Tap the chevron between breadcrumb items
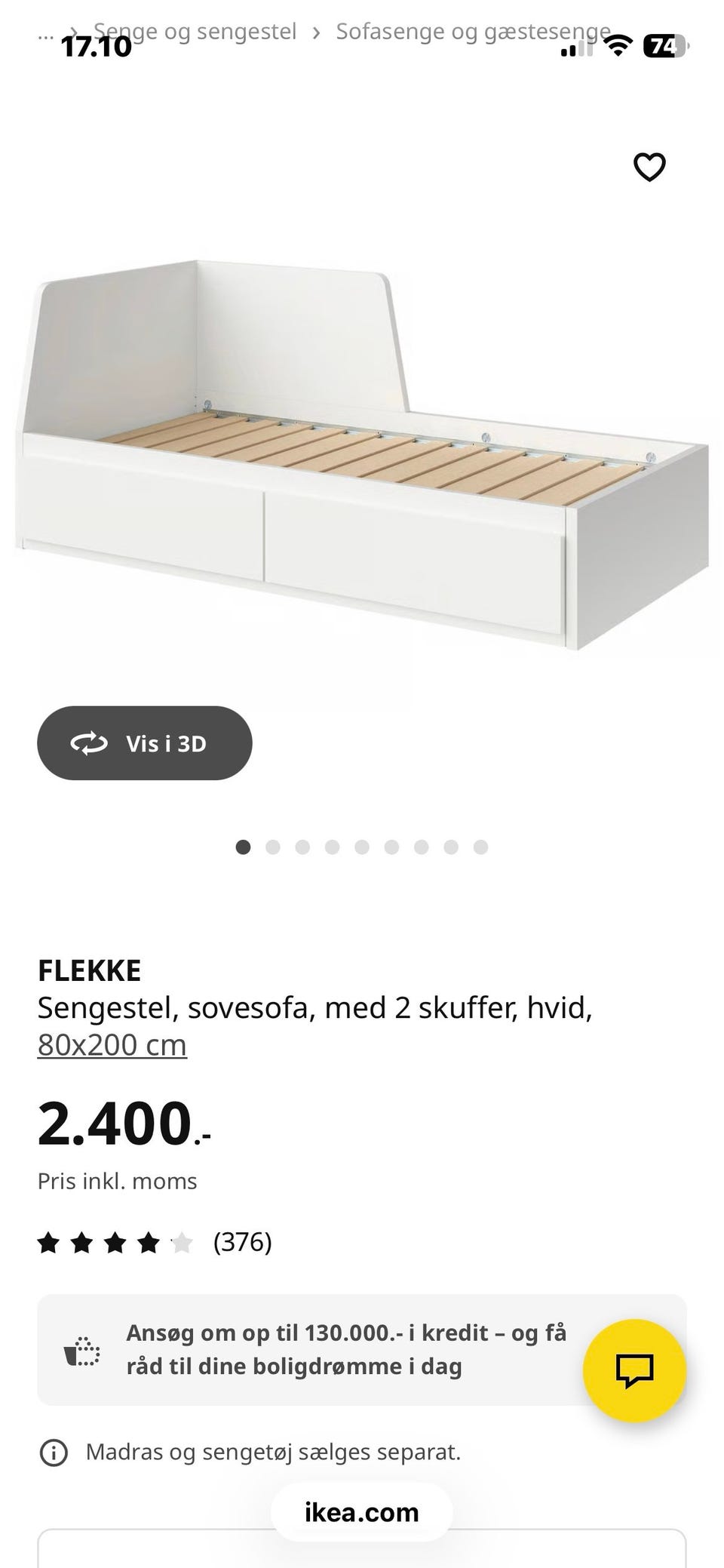Screen dimensions: 724x1568 pos(318,32)
